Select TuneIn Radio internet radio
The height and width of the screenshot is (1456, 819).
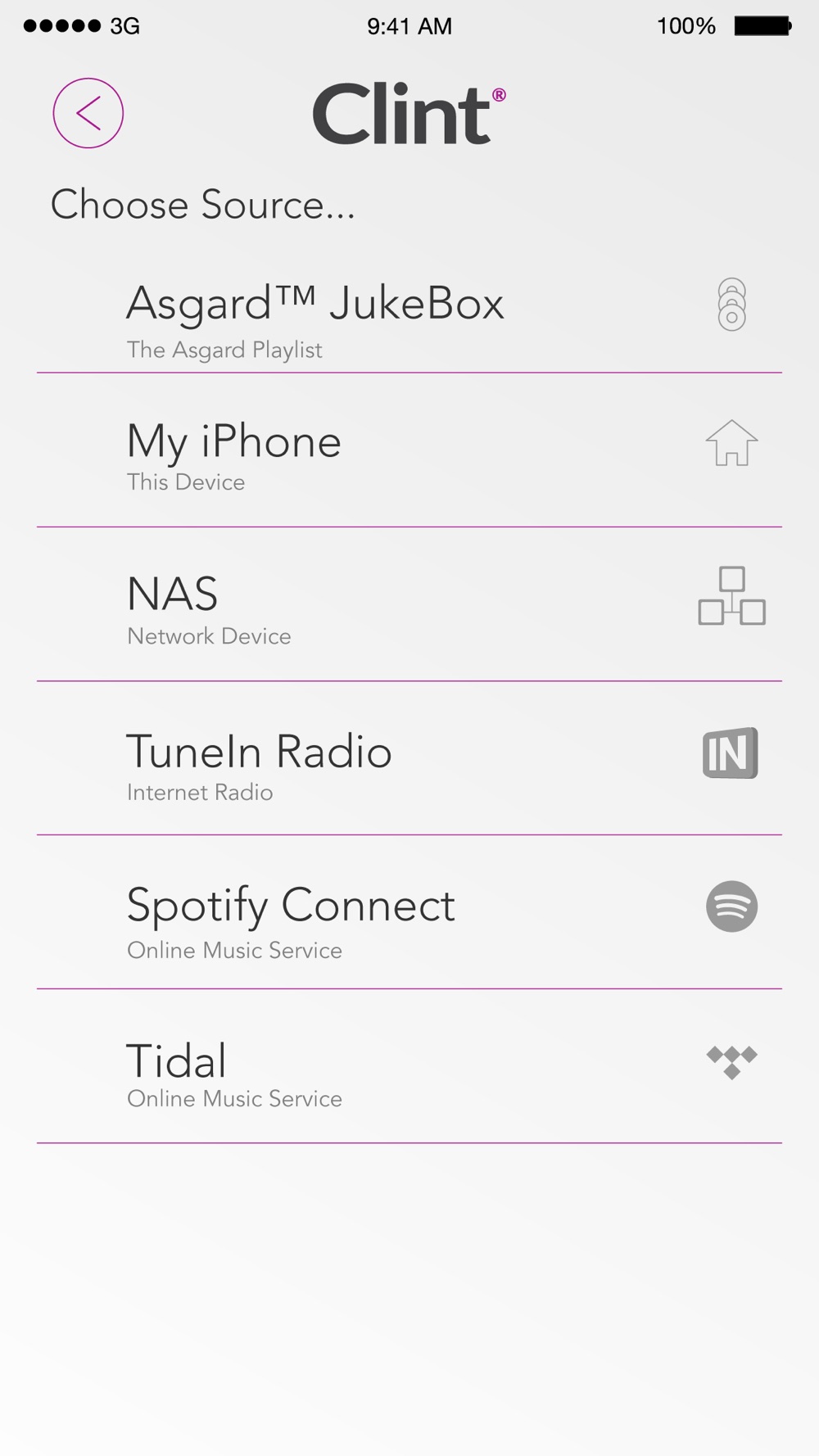click(x=409, y=758)
